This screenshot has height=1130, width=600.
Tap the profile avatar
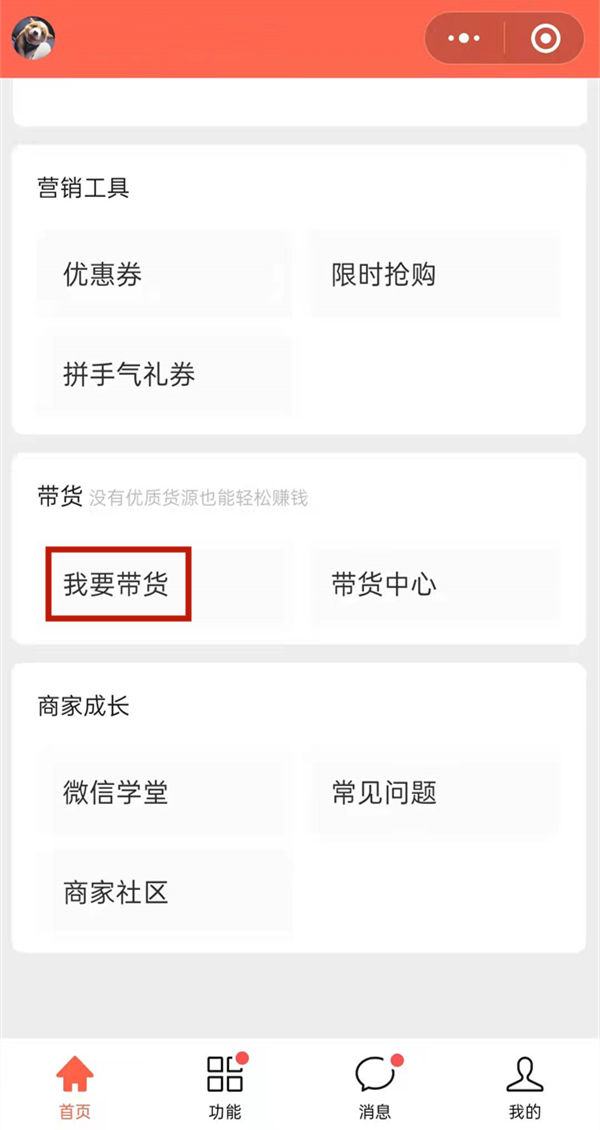tap(32, 38)
